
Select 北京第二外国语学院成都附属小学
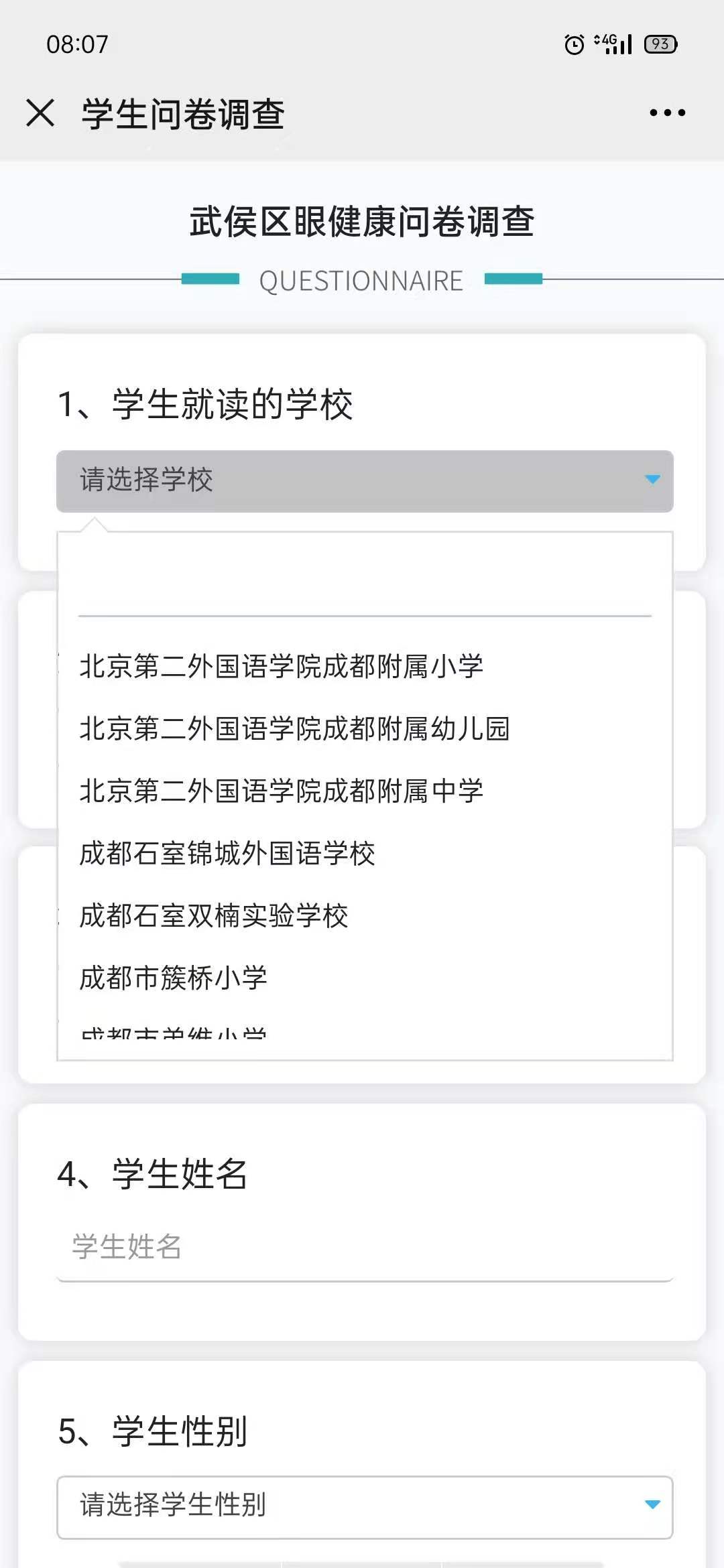tap(282, 666)
